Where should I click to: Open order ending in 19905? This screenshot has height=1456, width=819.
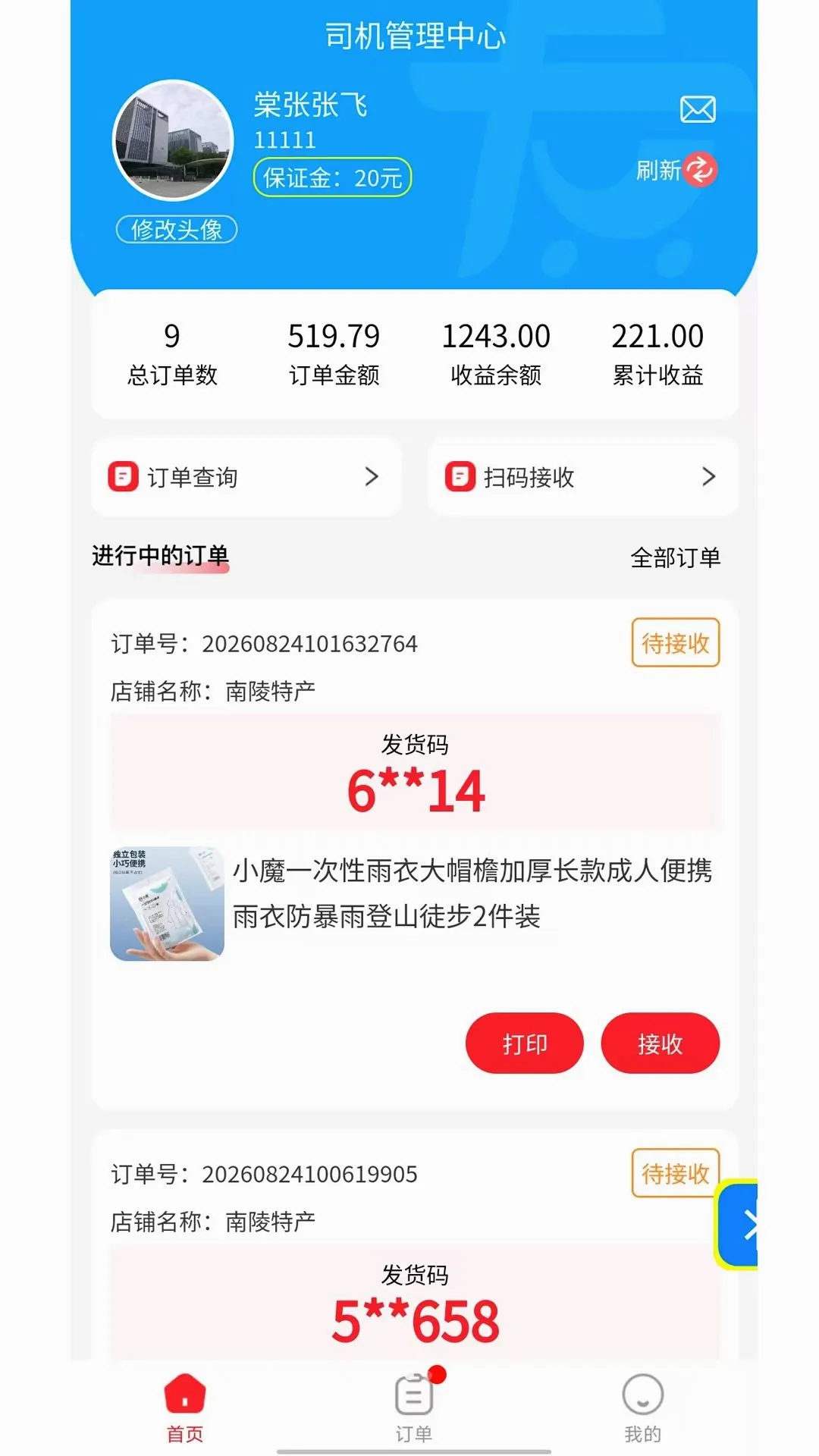[309, 1174]
